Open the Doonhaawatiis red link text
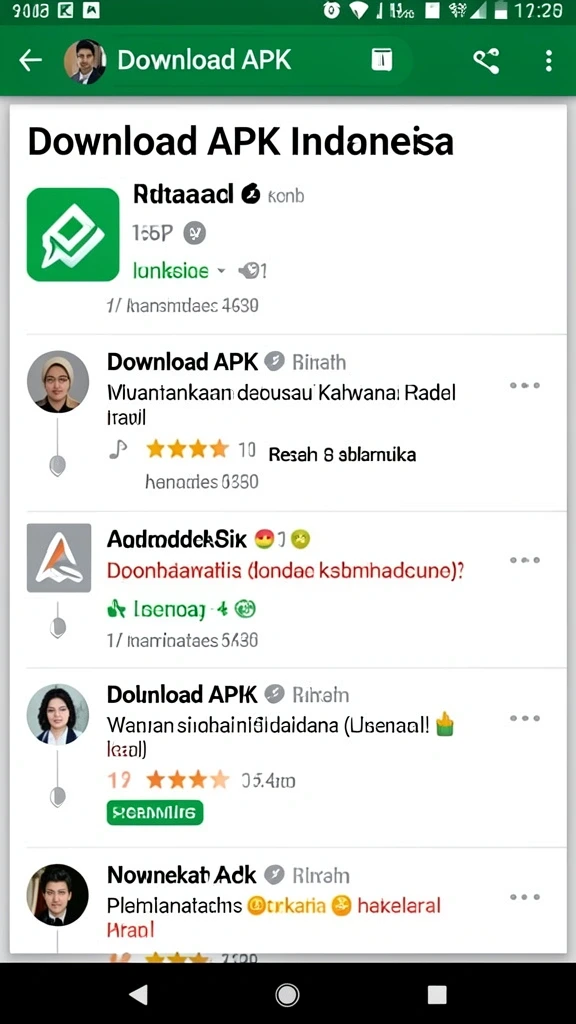 point(285,571)
